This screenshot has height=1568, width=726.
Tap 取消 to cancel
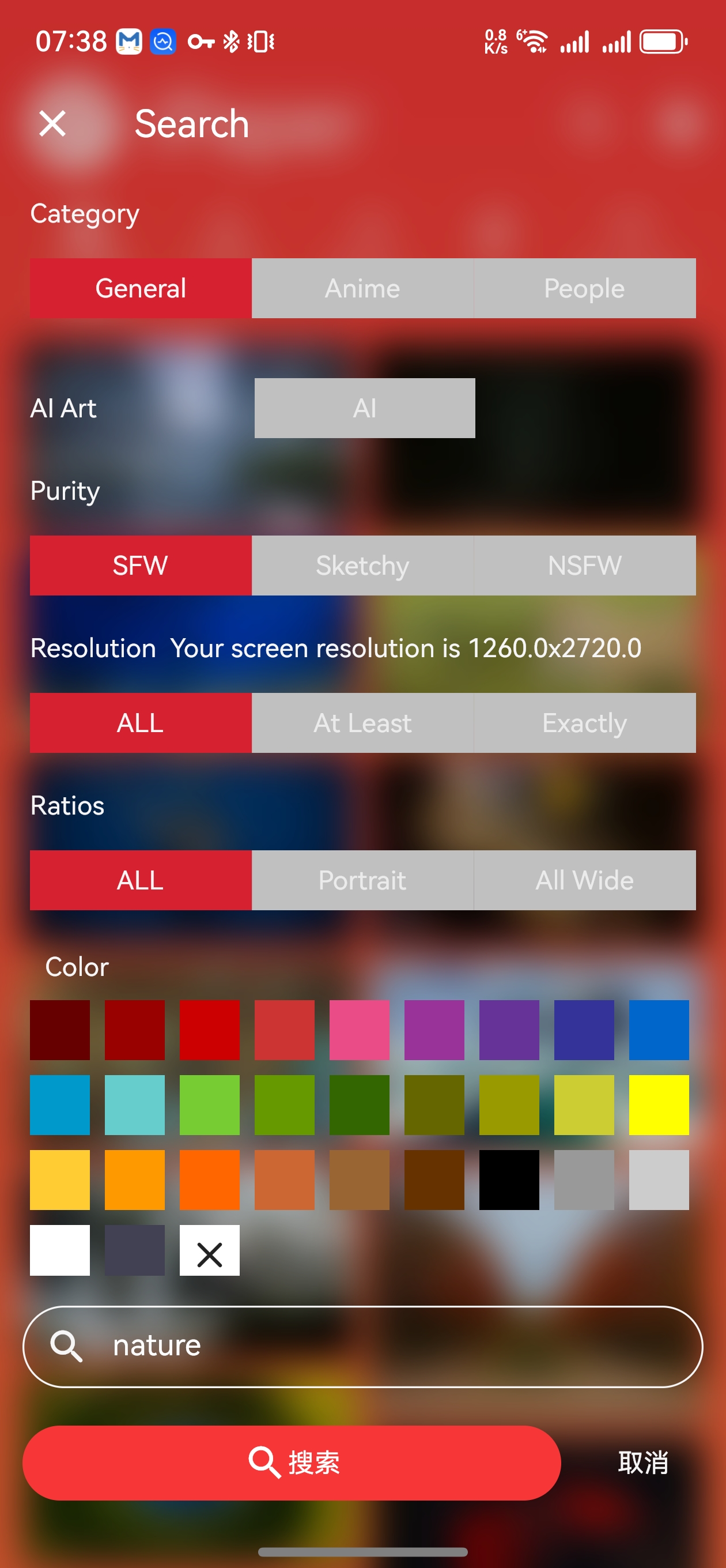click(x=642, y=1463)
